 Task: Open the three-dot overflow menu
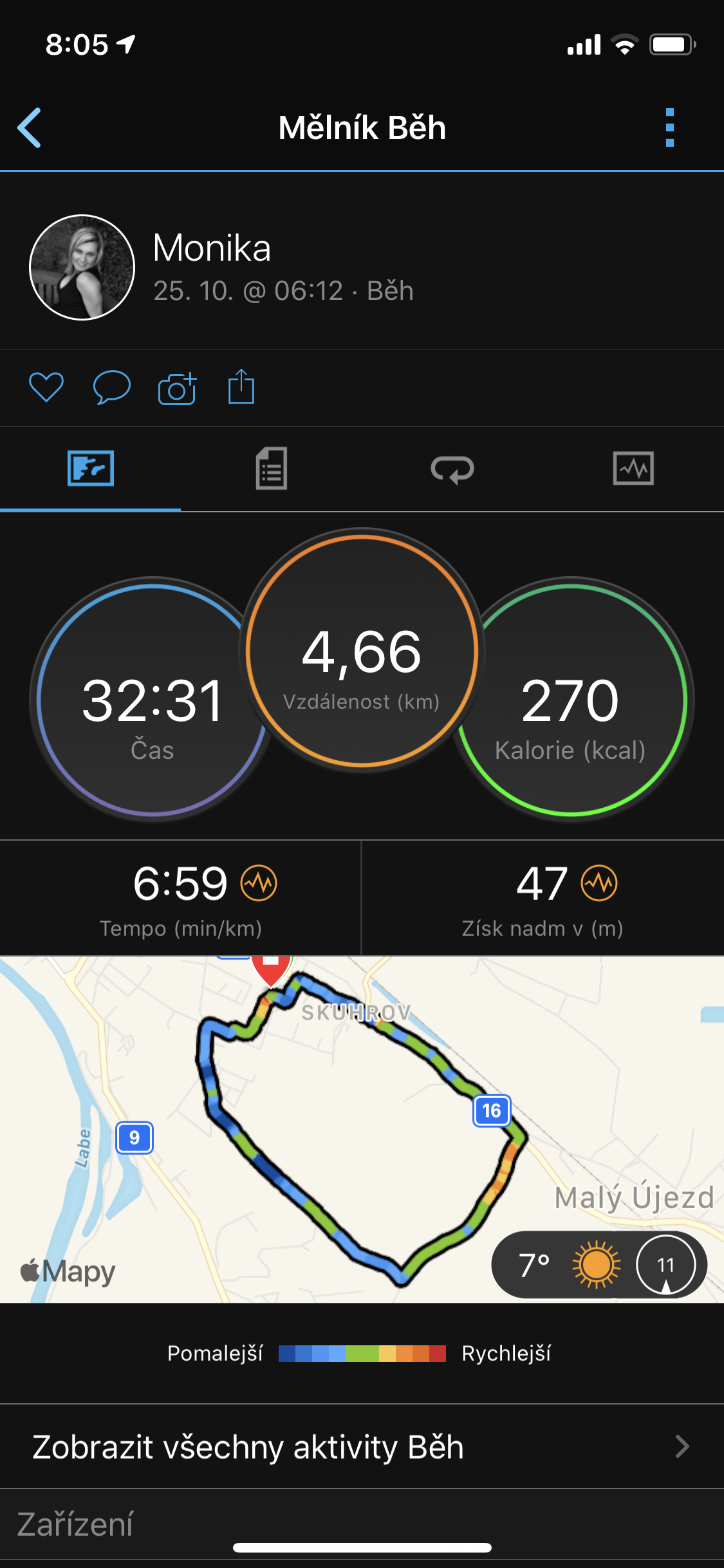(x=670, y=127)
